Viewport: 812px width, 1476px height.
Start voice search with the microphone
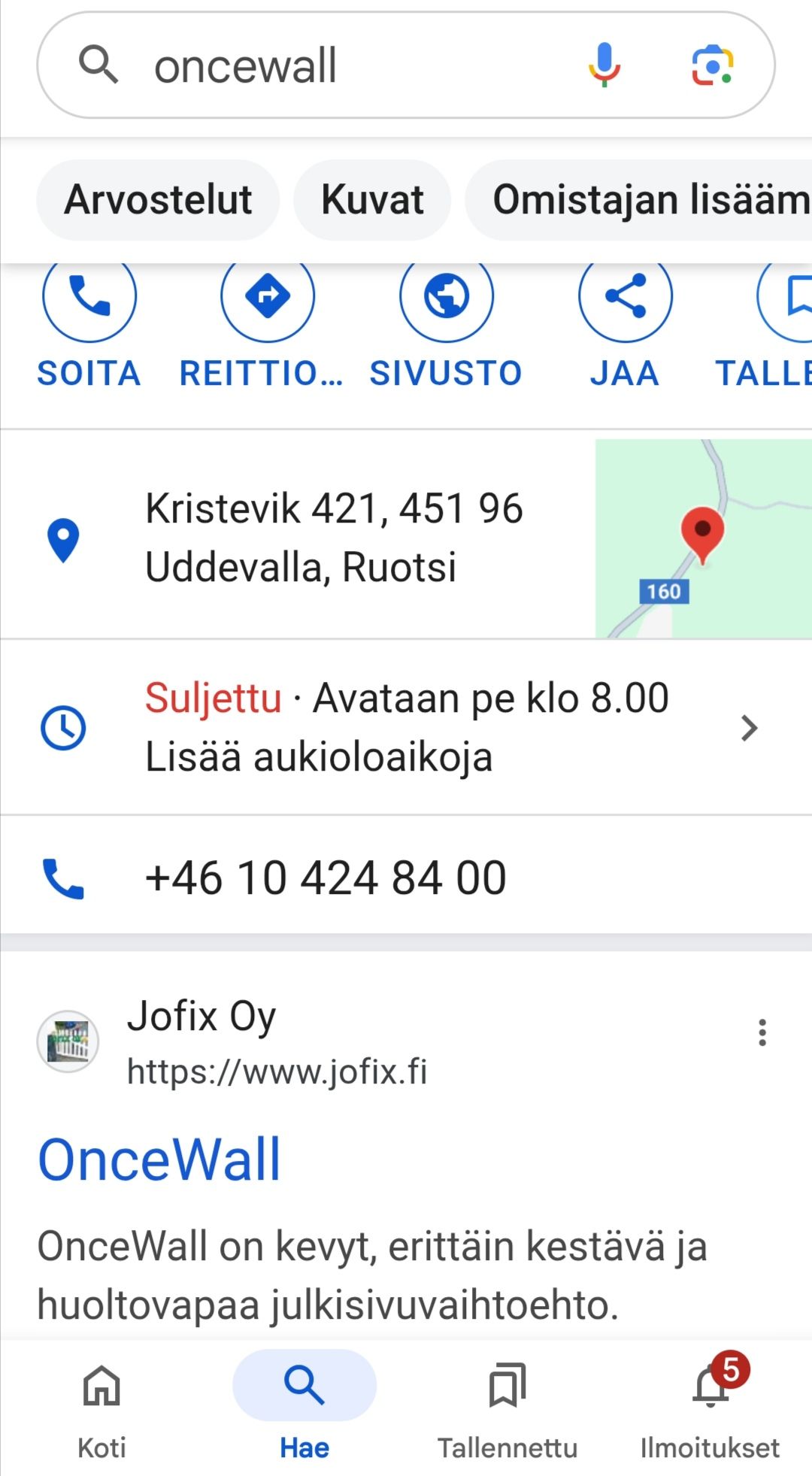pyautogui.click(x=604, y=65)
